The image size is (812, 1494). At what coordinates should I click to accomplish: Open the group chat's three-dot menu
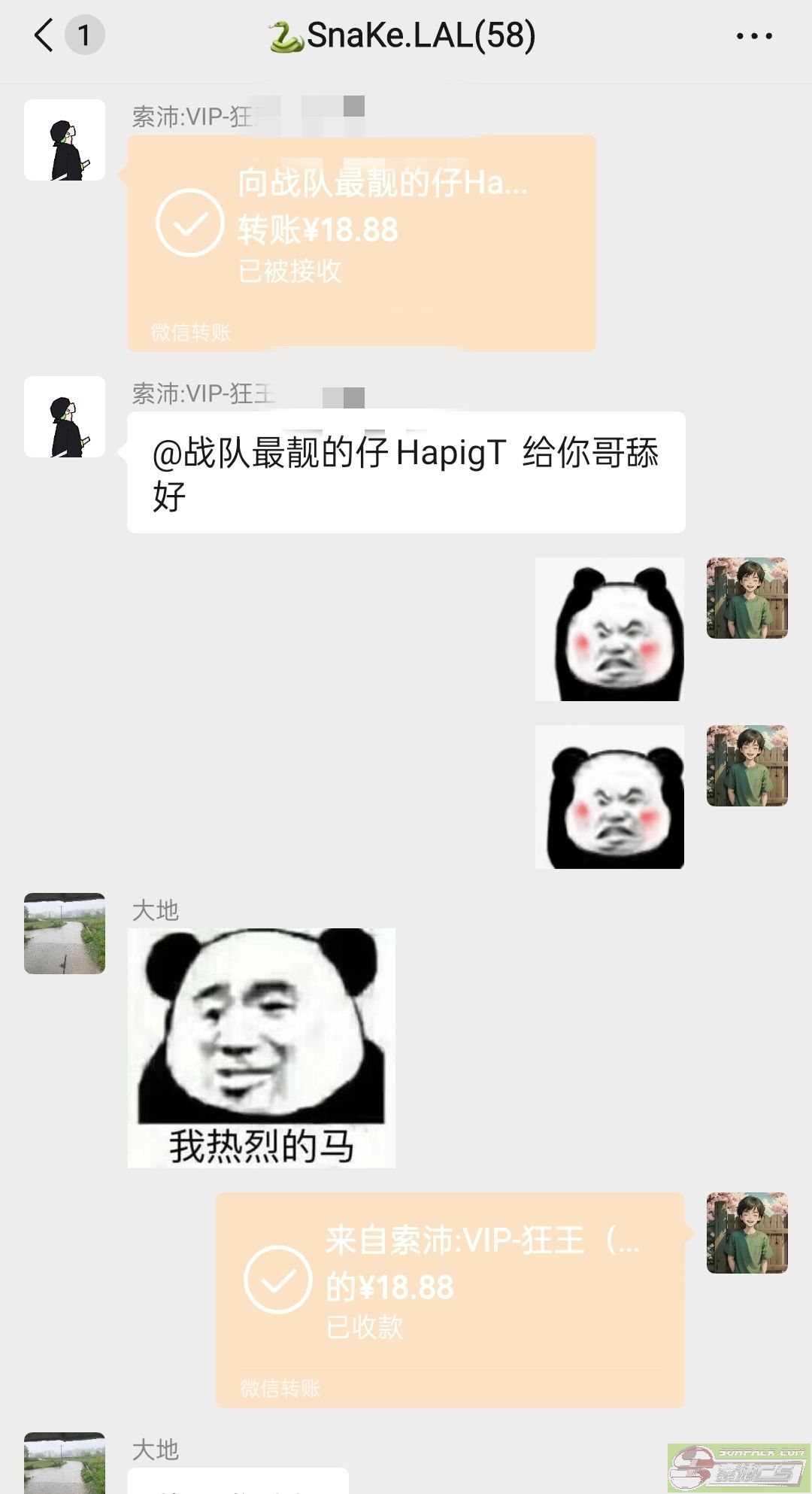[753, 35]
